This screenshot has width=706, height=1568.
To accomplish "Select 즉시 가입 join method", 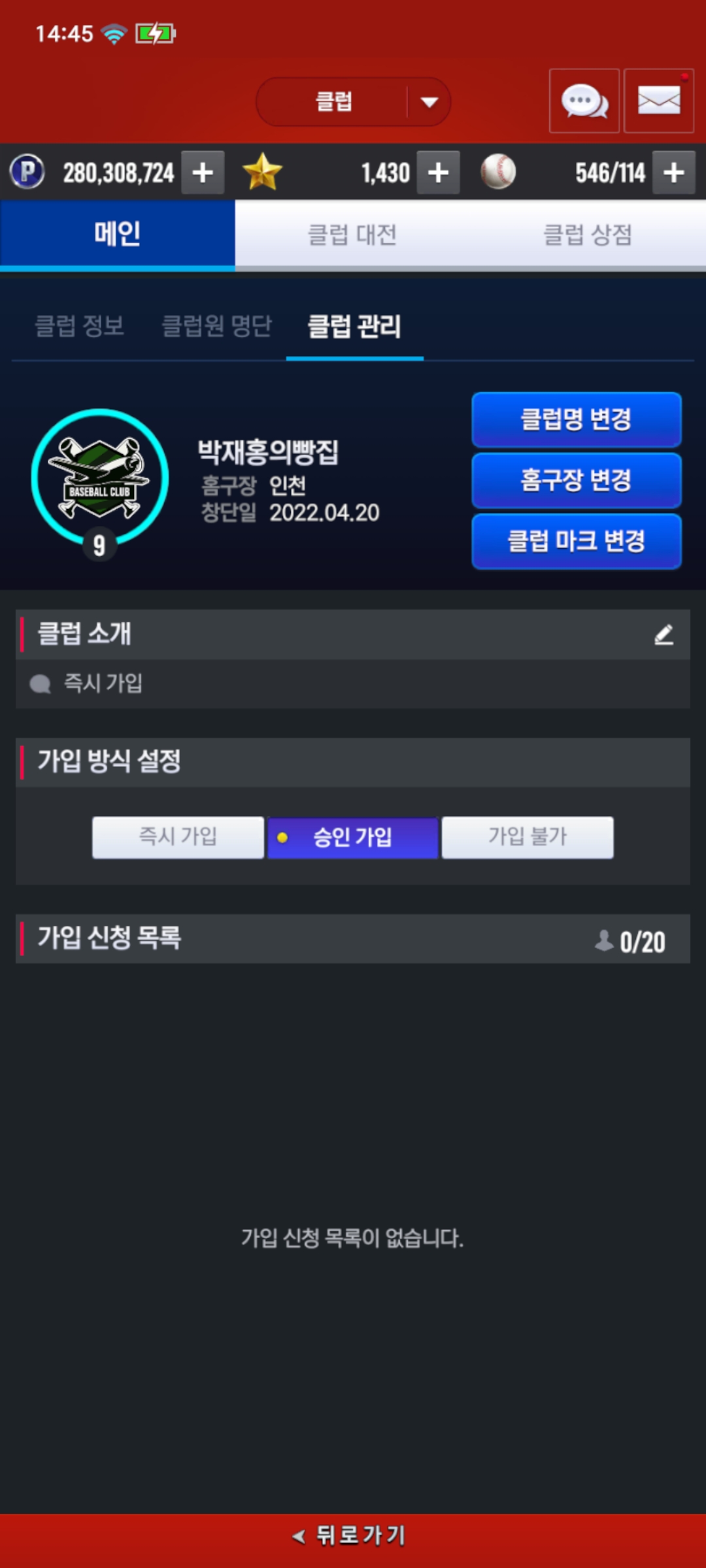I will coord(178,837).
